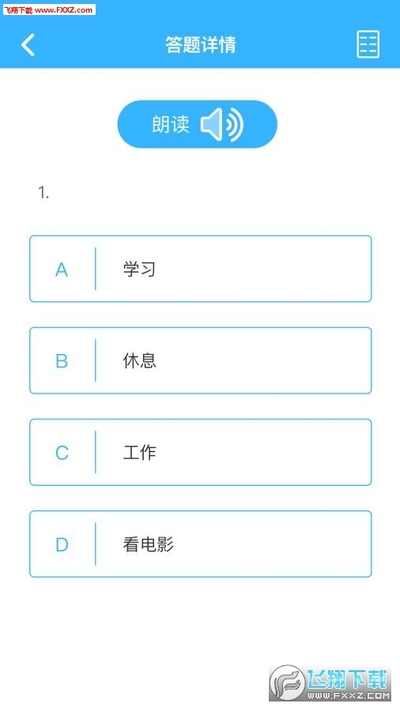Image resolution: width=400 pixels, height=711 pixels.
Task: Pick answer C 工作
Action: [200, 452]
